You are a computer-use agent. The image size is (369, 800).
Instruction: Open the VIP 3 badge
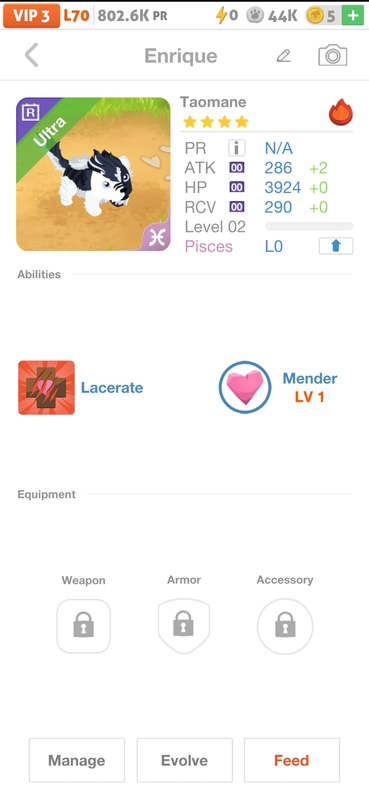click(31, 16)
